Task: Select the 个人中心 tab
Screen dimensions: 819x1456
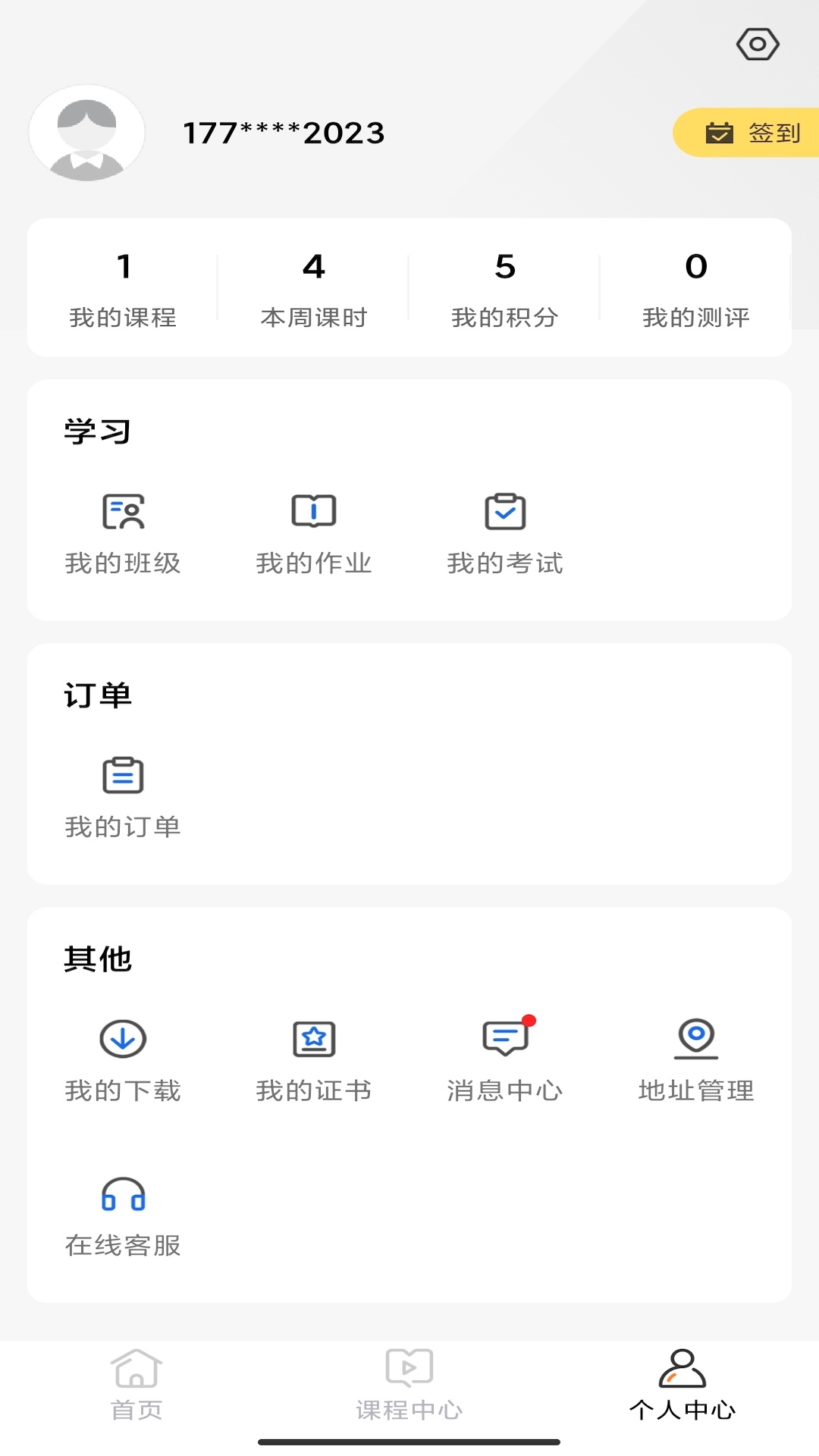Action: (x=682, y=1385)
